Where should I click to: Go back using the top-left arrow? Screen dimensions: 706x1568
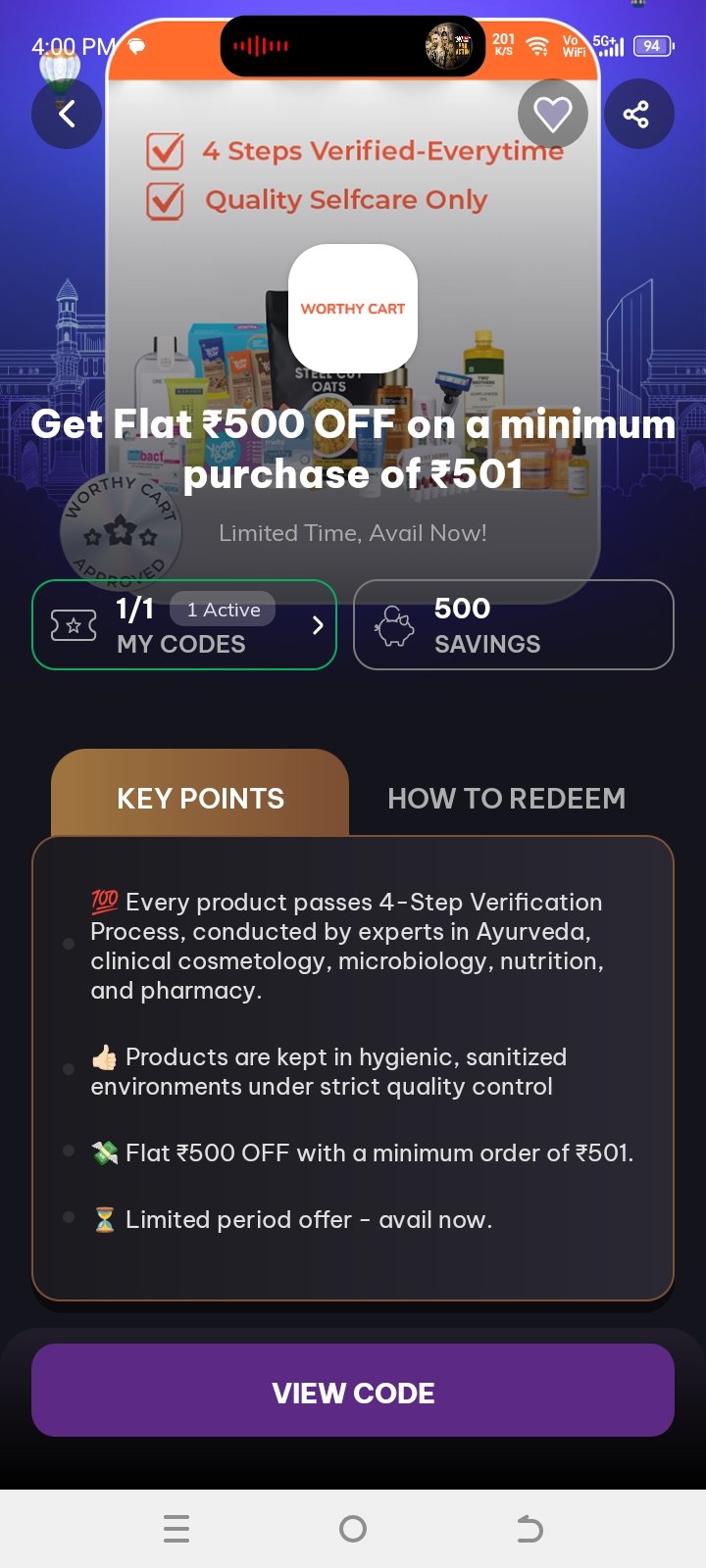67,114
